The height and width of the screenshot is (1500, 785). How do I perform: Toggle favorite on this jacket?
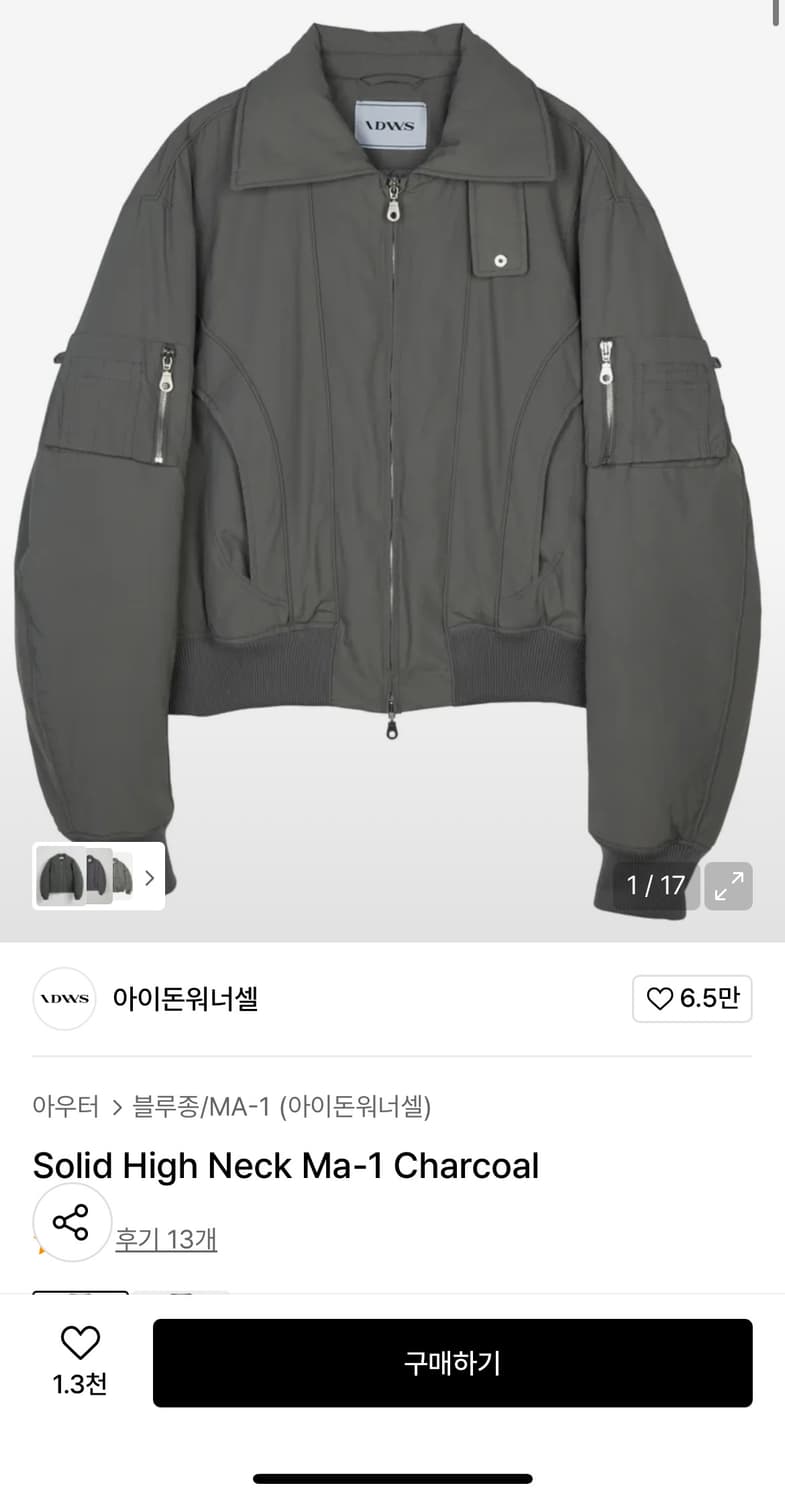click(x=80, y=1344)
